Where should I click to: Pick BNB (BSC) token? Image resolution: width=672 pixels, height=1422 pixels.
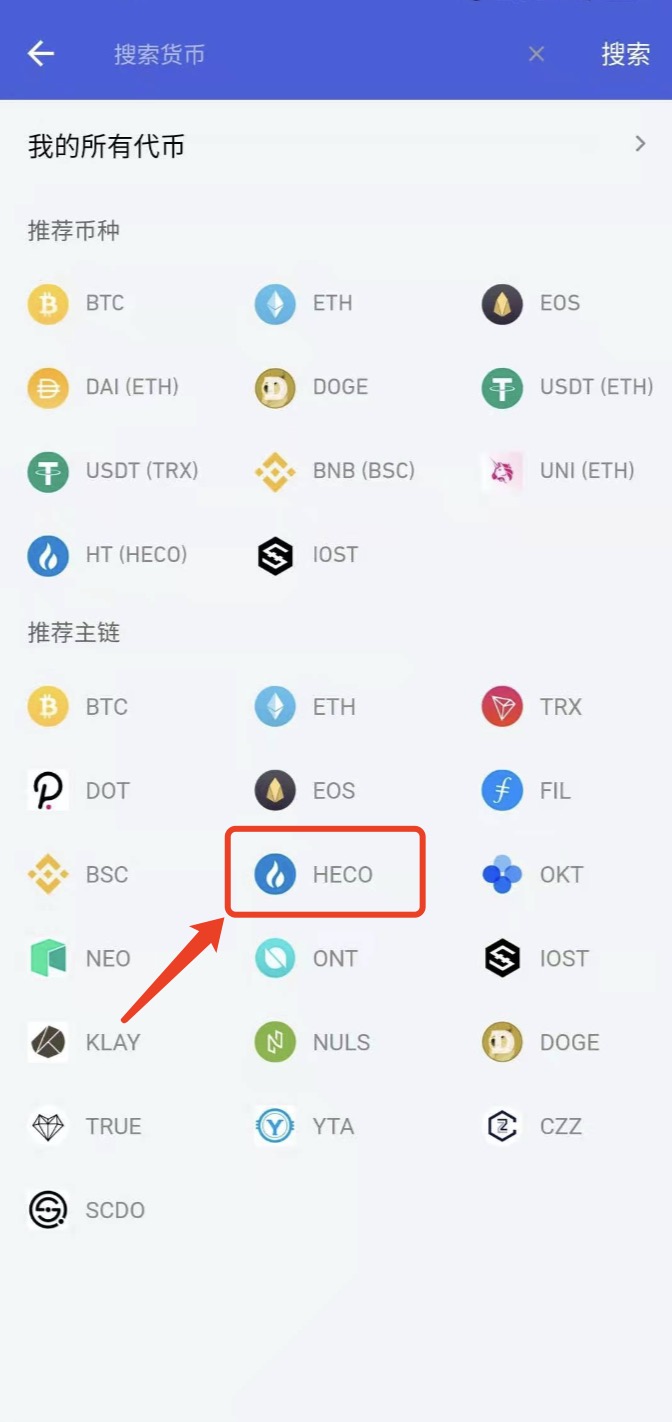335,471
